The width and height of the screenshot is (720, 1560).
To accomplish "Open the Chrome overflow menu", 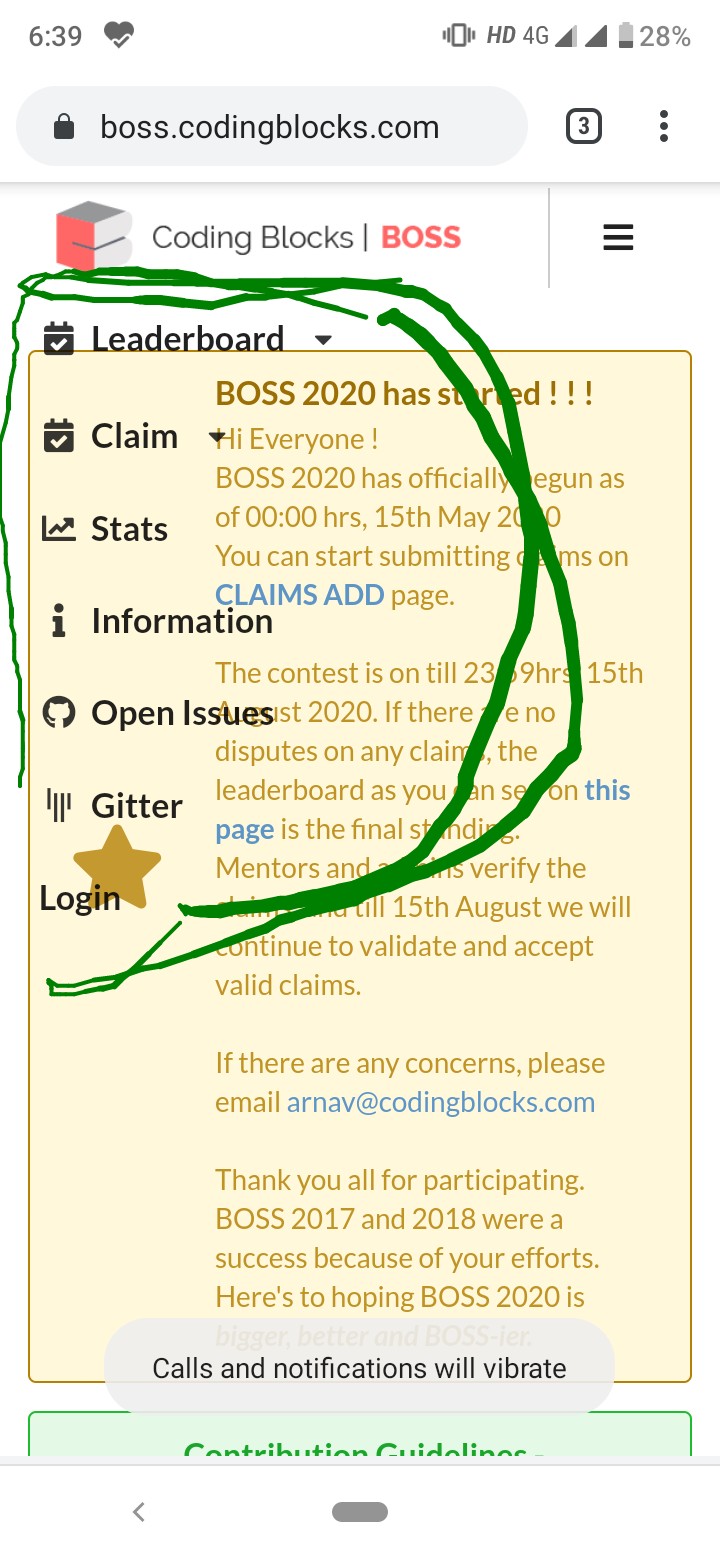I will click(x=663, y=127).
